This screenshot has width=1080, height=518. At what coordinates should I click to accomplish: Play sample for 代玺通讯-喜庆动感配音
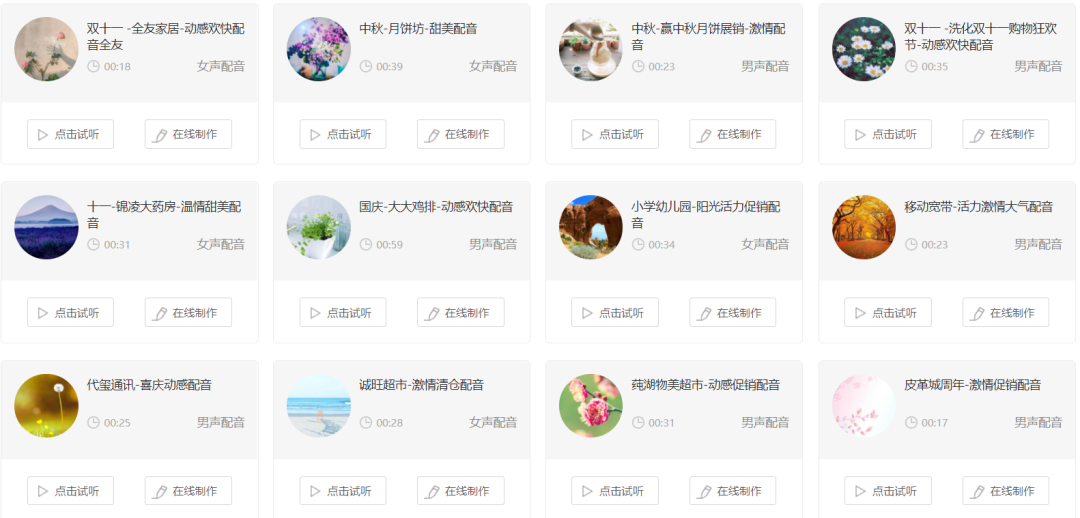pos(70,490)
